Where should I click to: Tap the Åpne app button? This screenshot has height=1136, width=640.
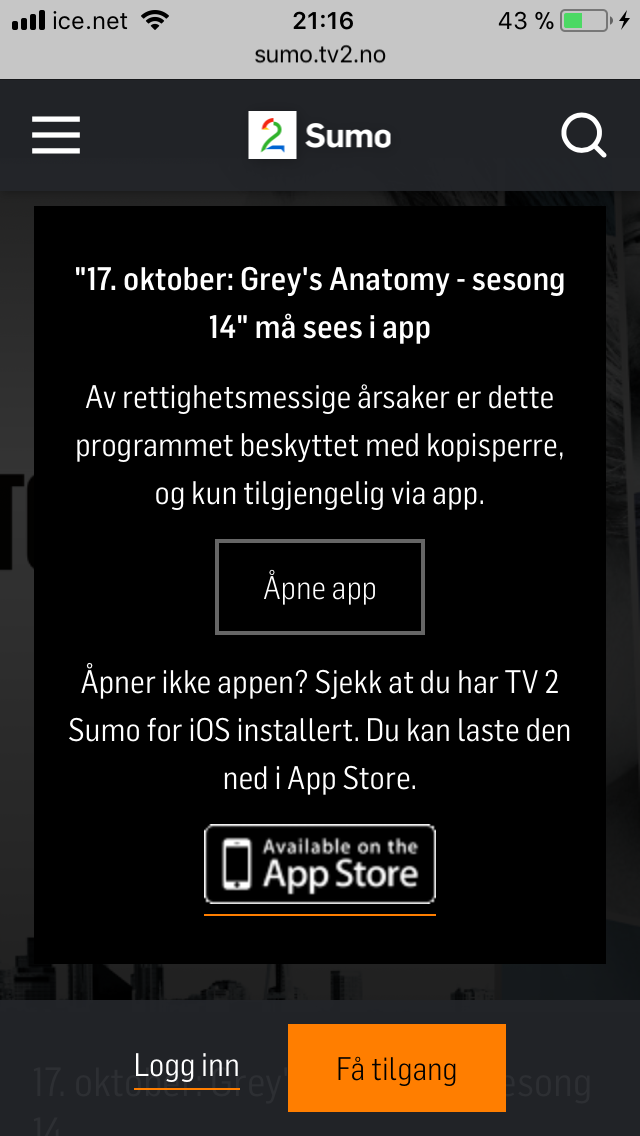click(x=320, y=587)
